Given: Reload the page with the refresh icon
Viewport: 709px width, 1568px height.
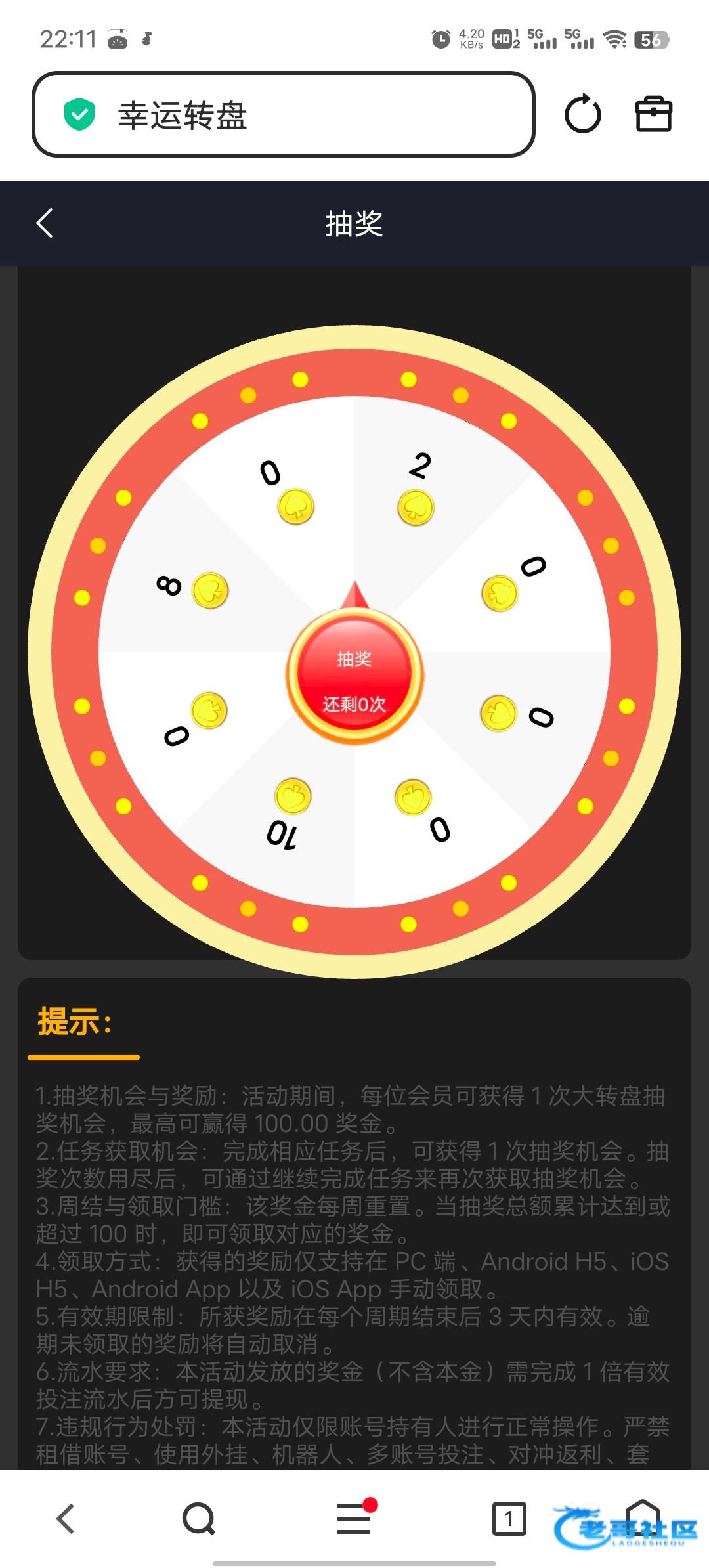Looking at the screenshot, I should point(582,114).
